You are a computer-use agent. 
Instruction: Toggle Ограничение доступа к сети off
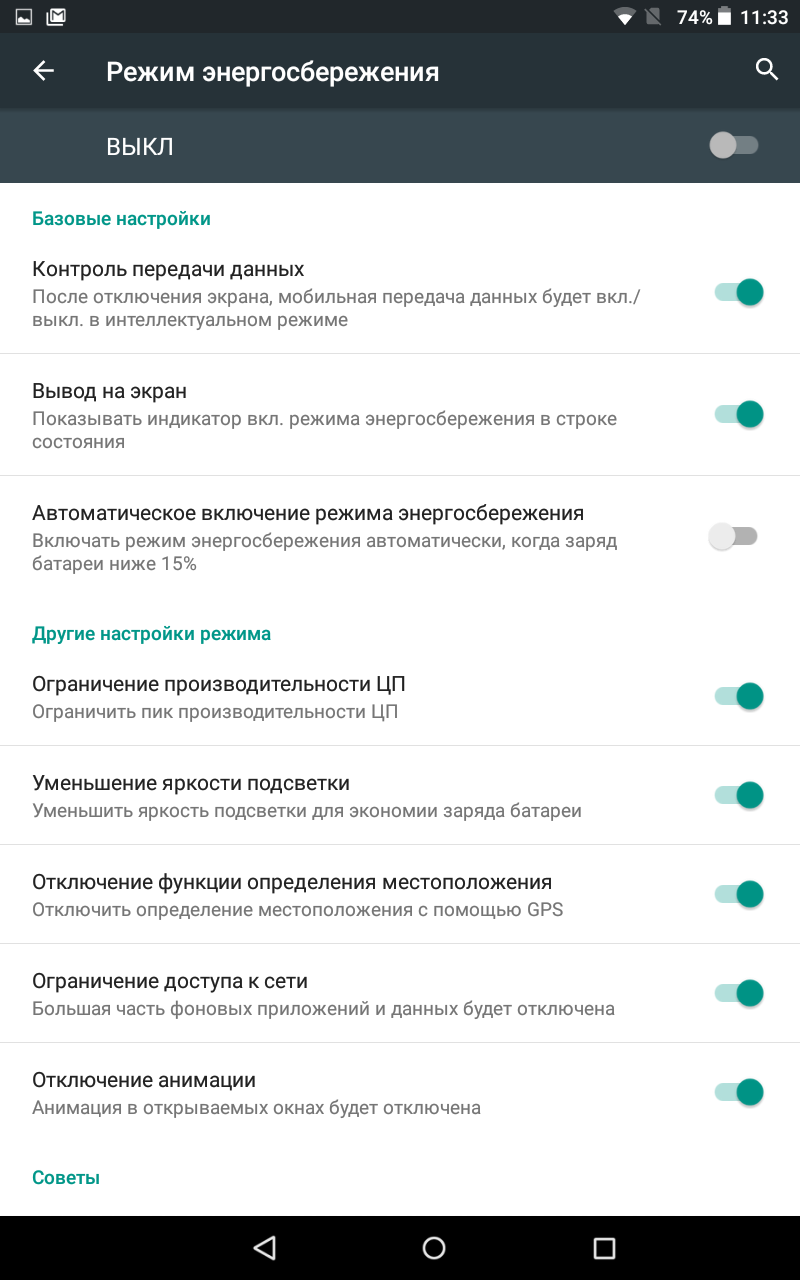click(739, 993)
